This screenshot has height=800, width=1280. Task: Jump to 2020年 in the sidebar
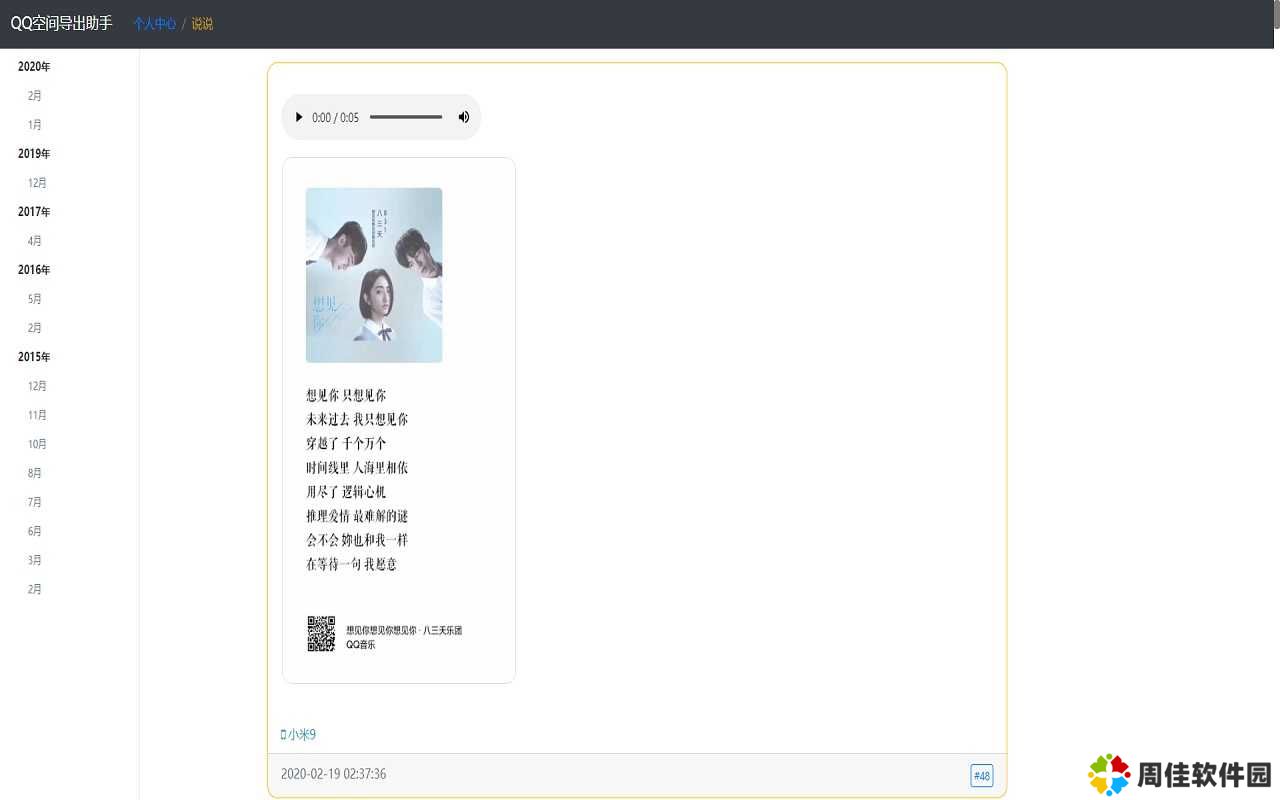point(34,67)
